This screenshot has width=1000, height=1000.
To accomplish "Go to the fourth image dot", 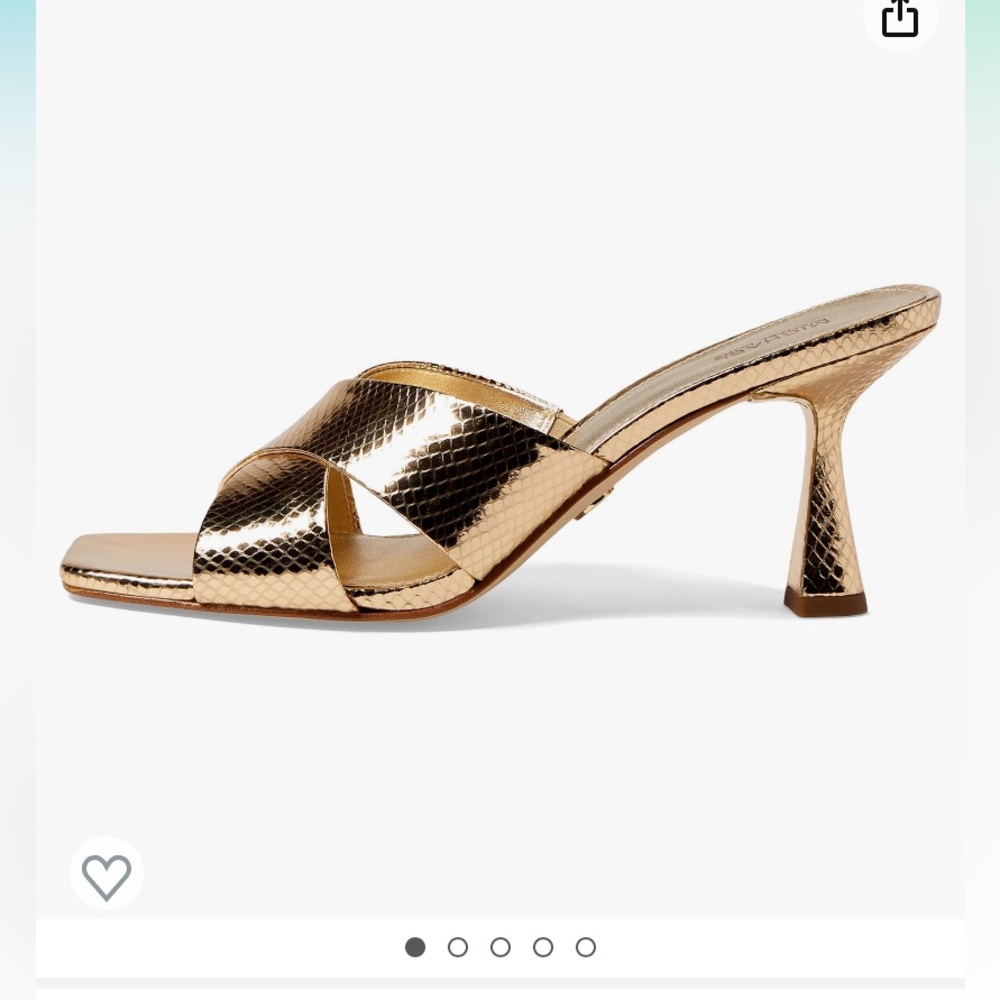I will (x=543, y=947).
